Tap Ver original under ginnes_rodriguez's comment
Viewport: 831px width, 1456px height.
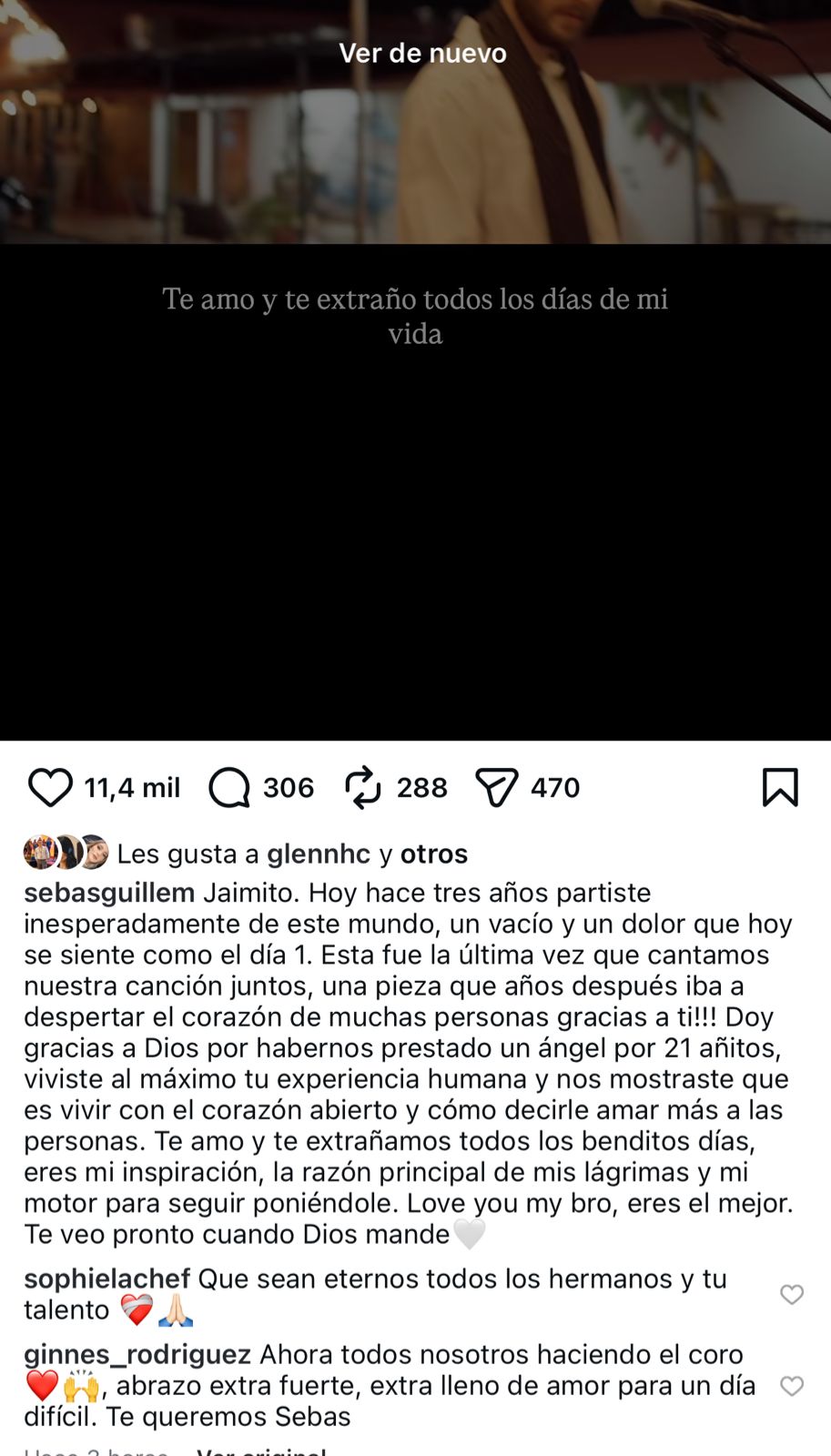point(261,1451)
